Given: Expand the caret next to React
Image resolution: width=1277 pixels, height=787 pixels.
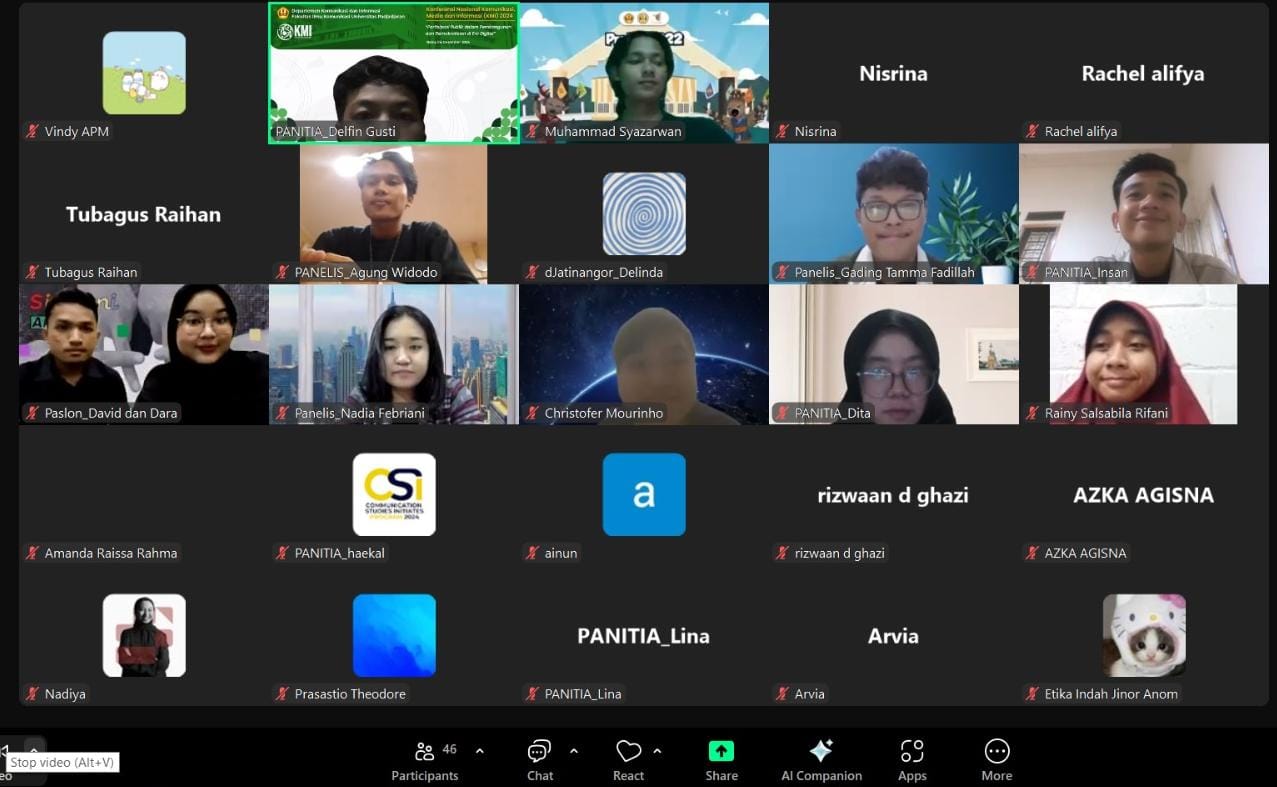Looking at the screenshot, I should [x=657, y=751].
